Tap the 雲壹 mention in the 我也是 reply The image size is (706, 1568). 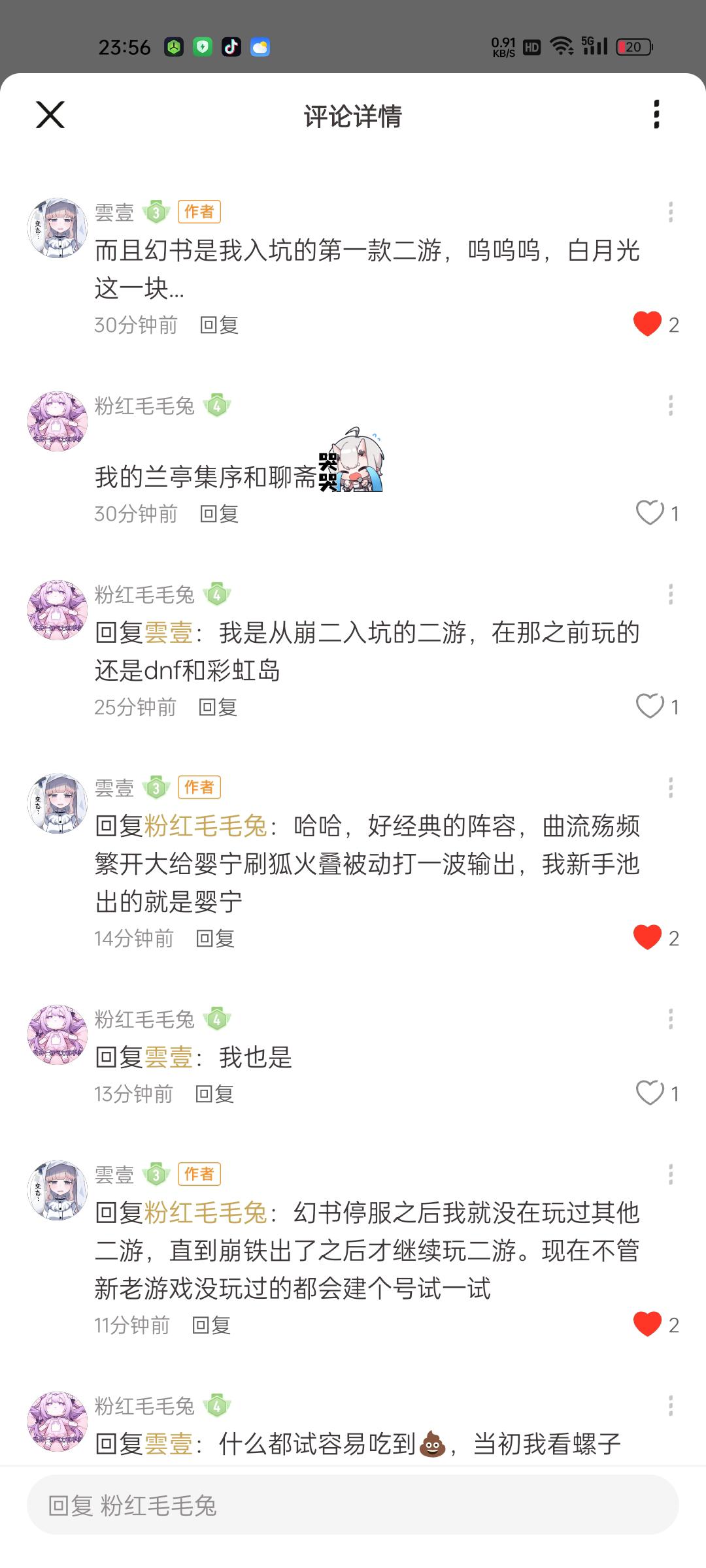168,1058
